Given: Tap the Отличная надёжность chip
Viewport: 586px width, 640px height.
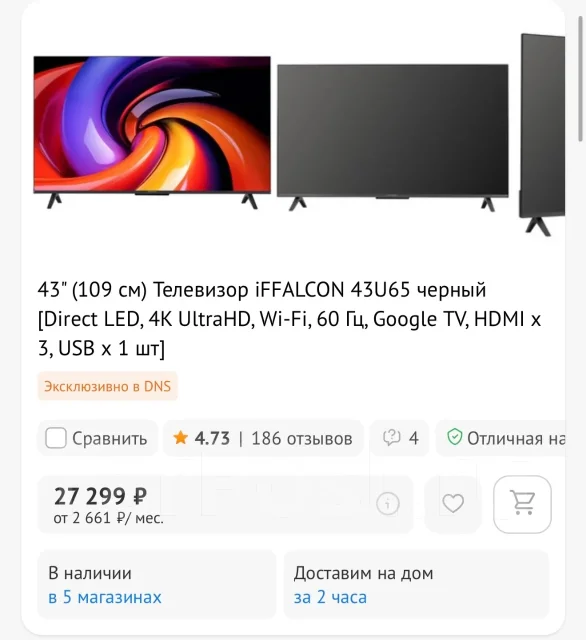Looking at the screenshot, I should pos(501,438).
